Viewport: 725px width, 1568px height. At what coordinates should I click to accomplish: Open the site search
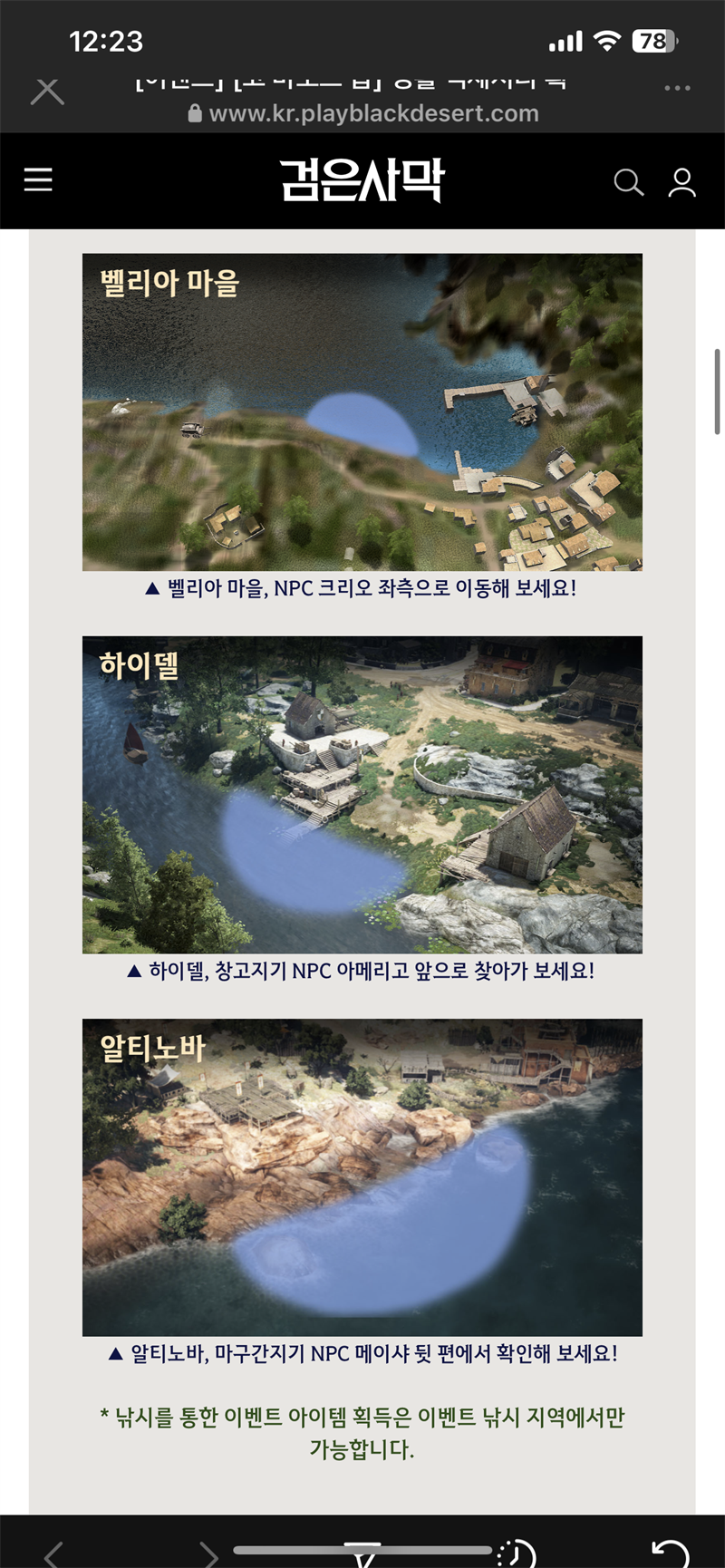pos(628,182)
